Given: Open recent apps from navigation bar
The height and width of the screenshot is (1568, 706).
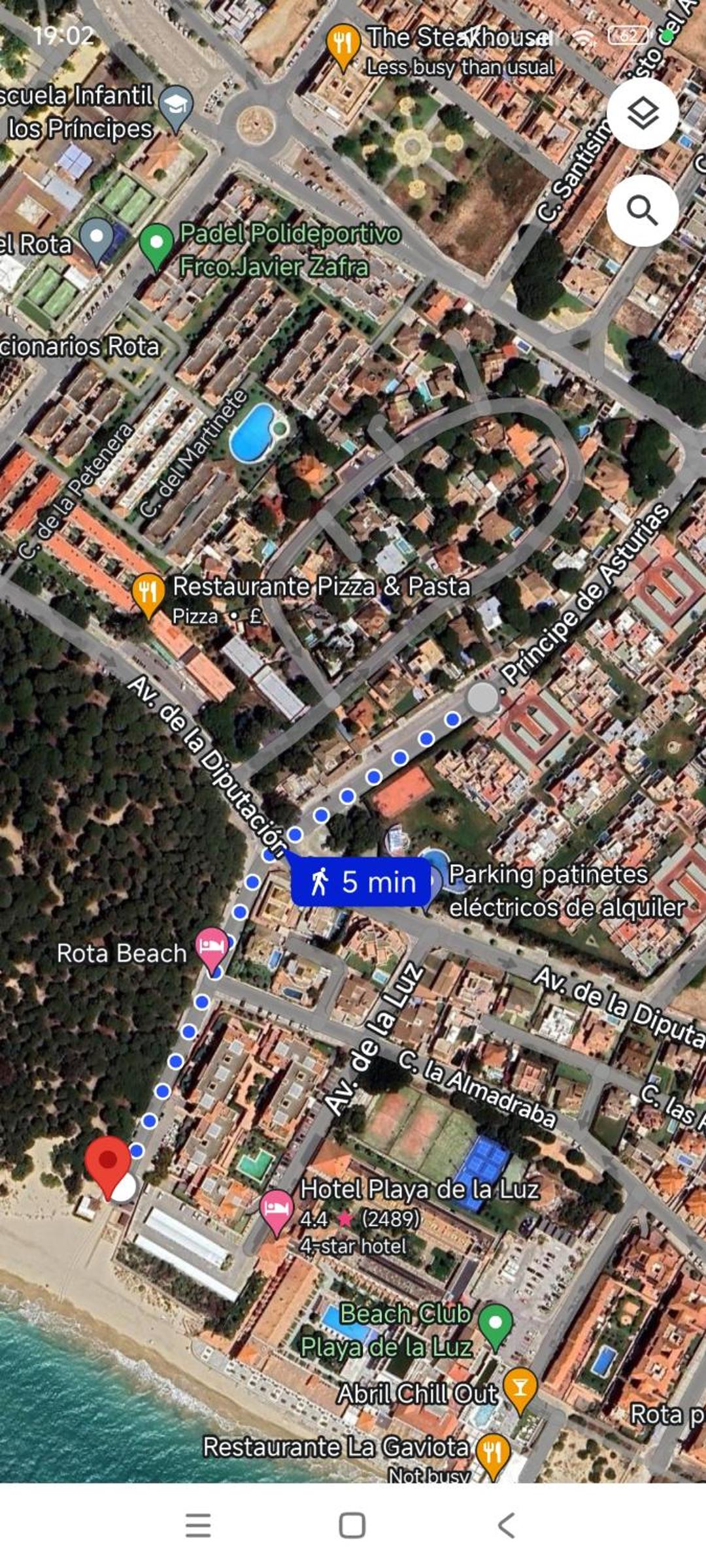Looking at the screenshot, I should pos(198,1526).
